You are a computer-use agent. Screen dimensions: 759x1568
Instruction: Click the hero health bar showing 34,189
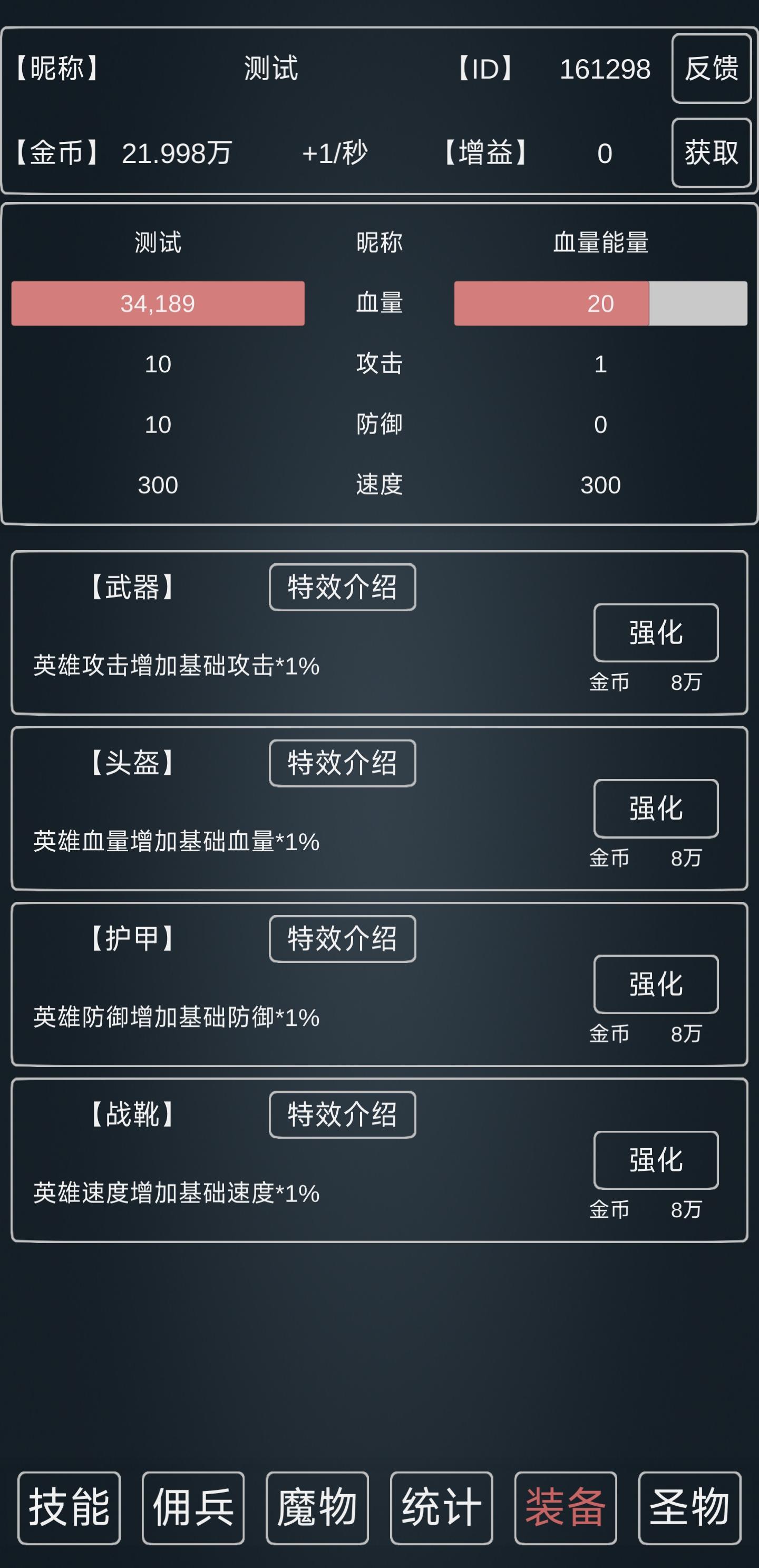[x=159, y=304]
